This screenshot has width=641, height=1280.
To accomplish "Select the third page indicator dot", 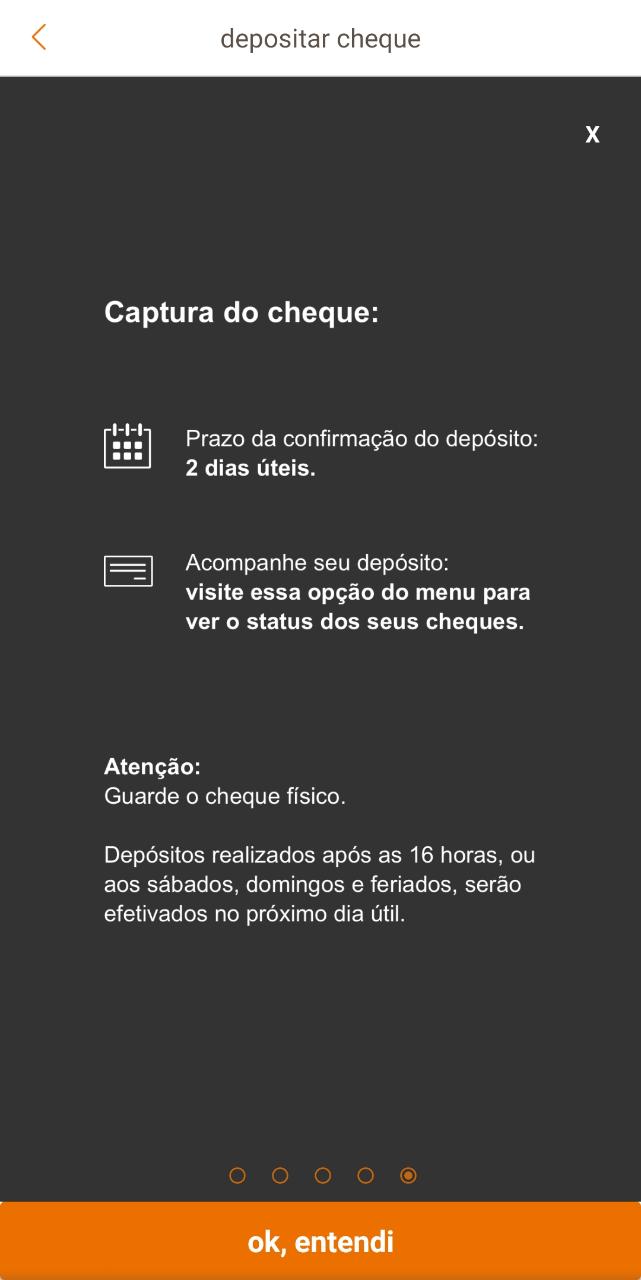I will pos(323,1175).
